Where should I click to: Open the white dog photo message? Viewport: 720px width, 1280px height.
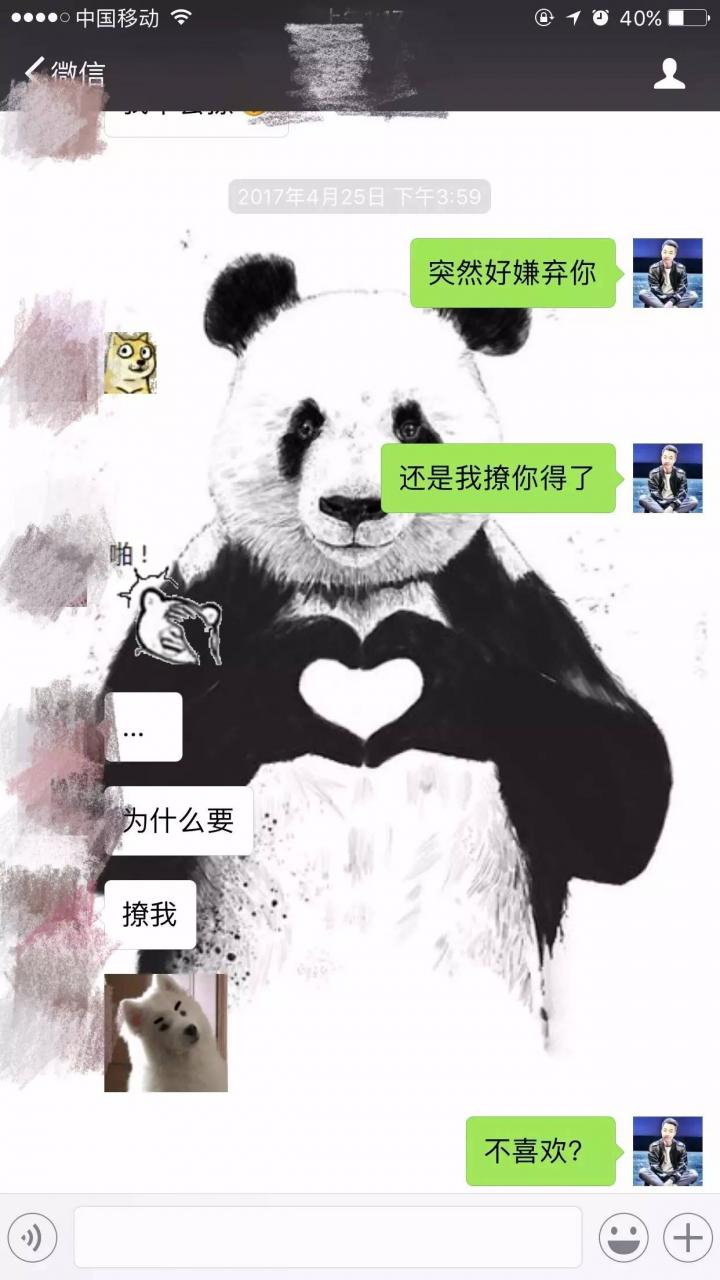[166, 1033]
